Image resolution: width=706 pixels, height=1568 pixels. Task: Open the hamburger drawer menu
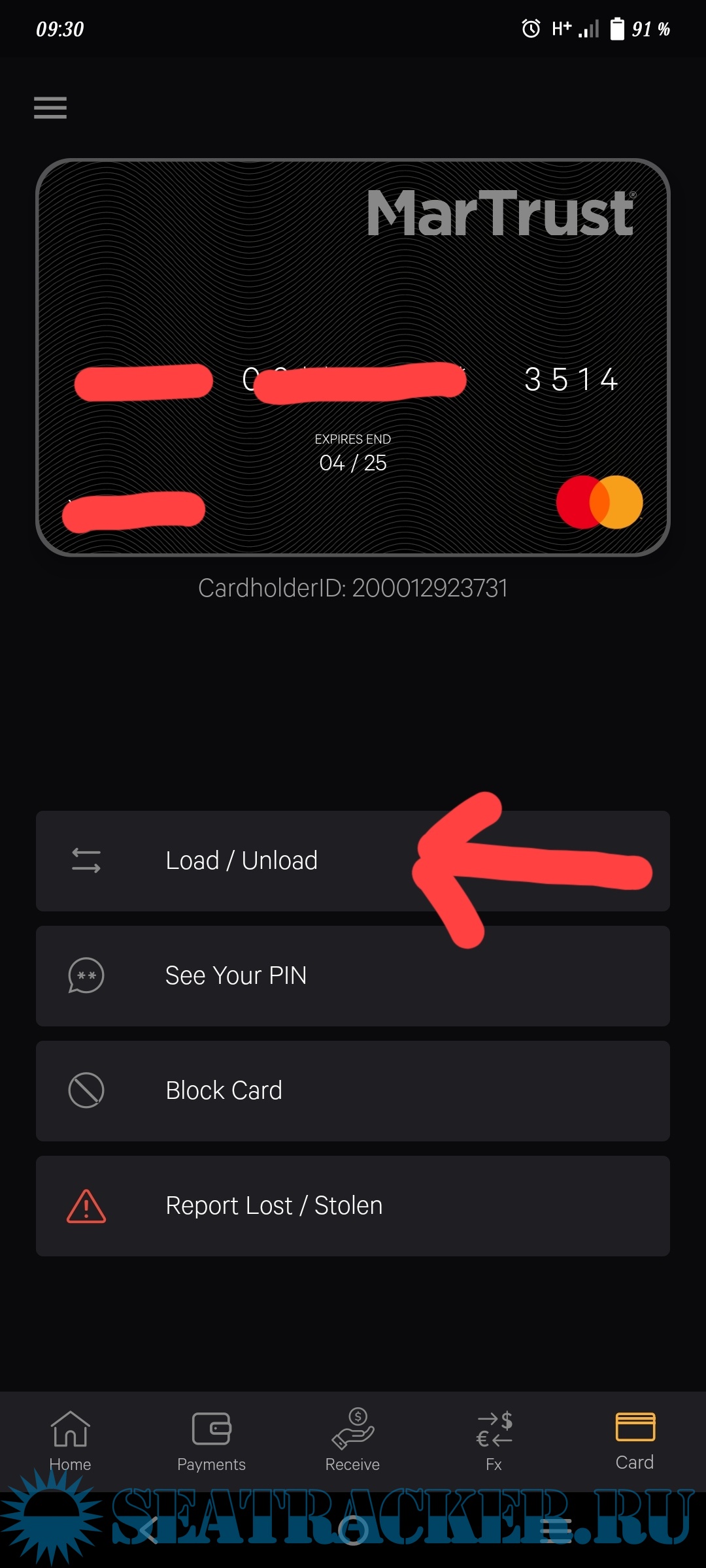point(50,108)
